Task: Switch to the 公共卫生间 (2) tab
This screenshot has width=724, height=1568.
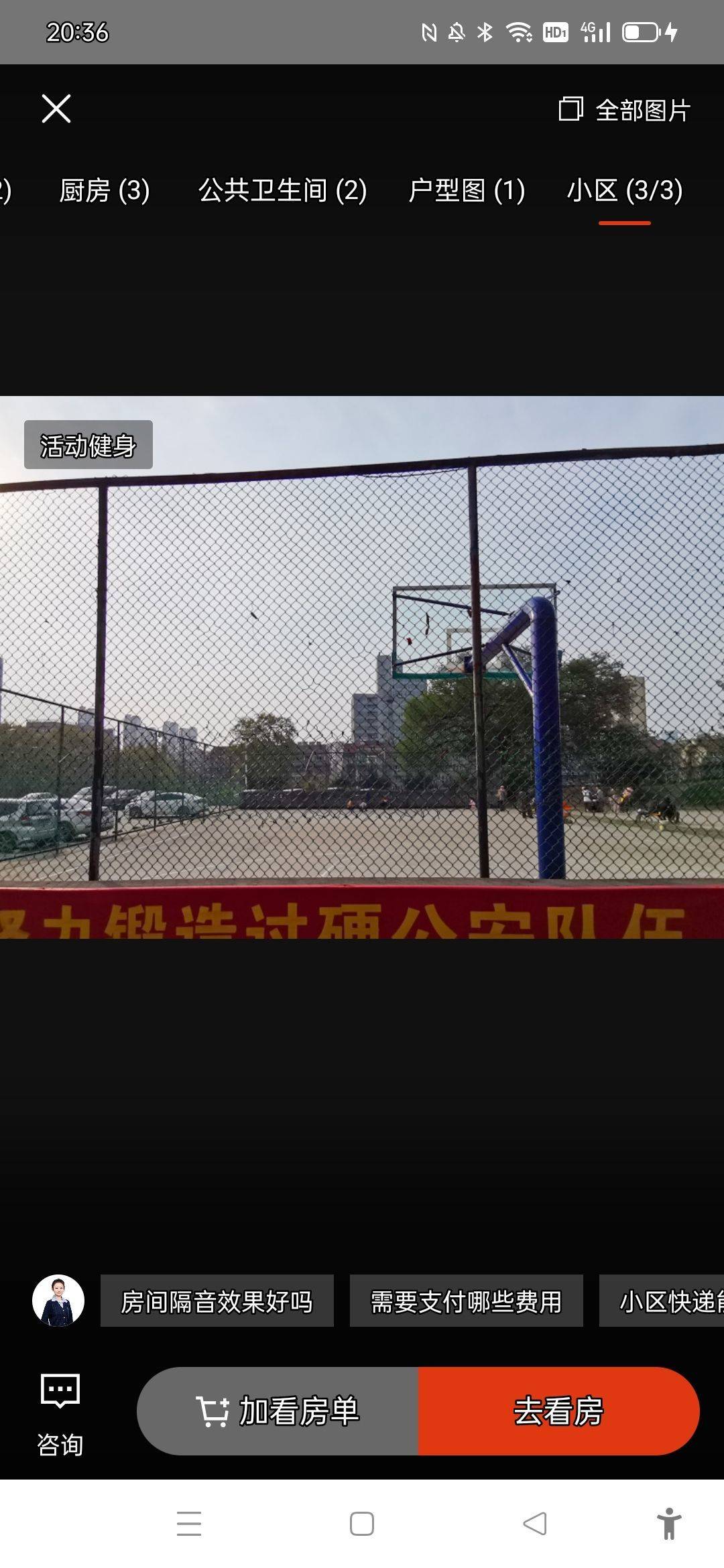Action: point(282,190)
